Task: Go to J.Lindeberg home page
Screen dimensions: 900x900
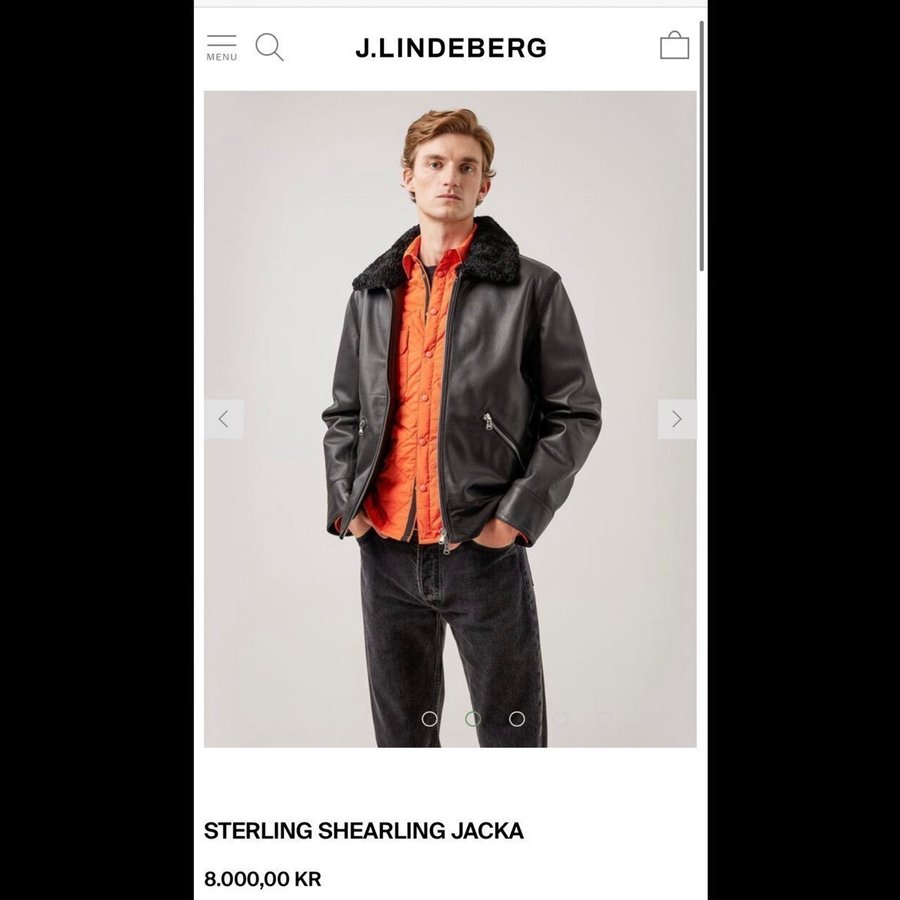Action: point(450,47)
